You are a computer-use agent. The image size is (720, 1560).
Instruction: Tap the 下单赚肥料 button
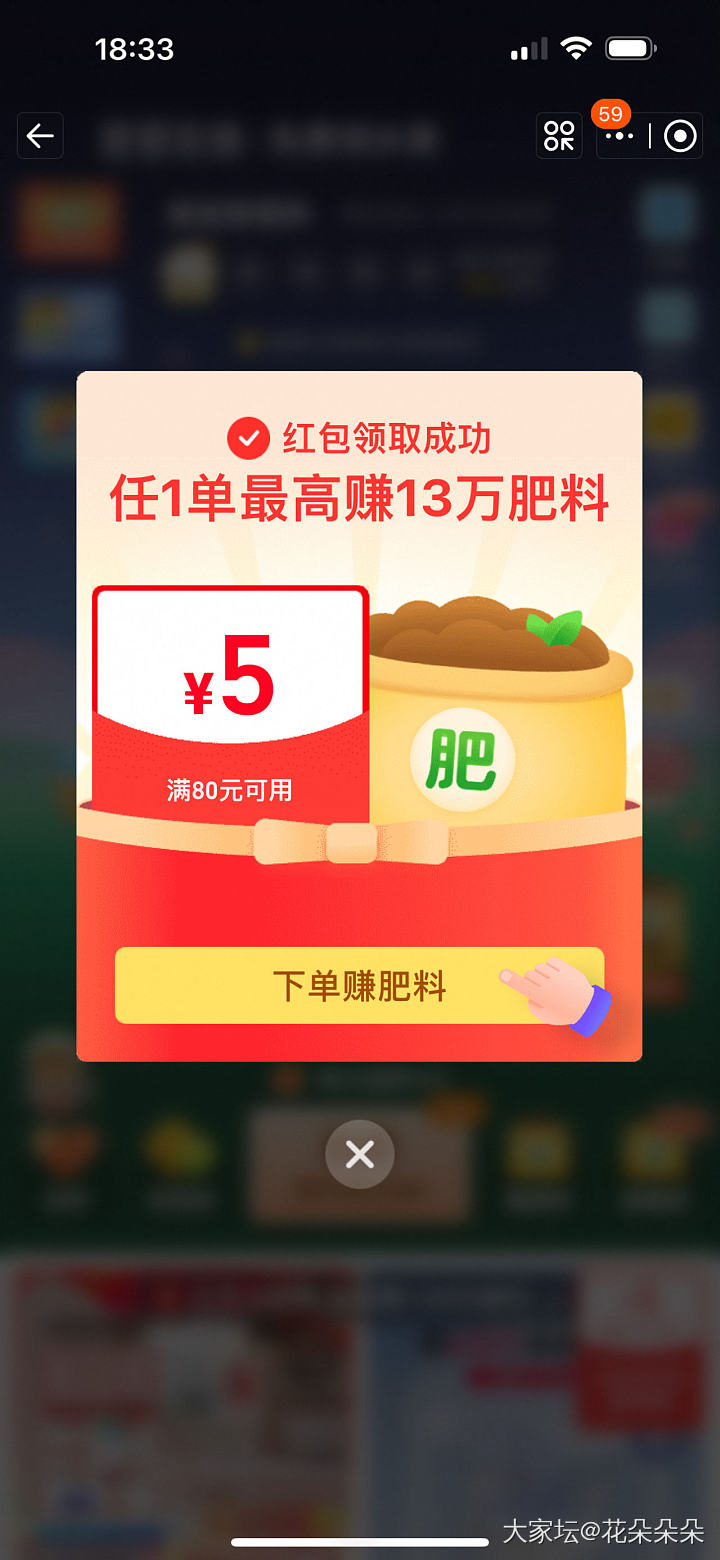click(x=359, y=986)
